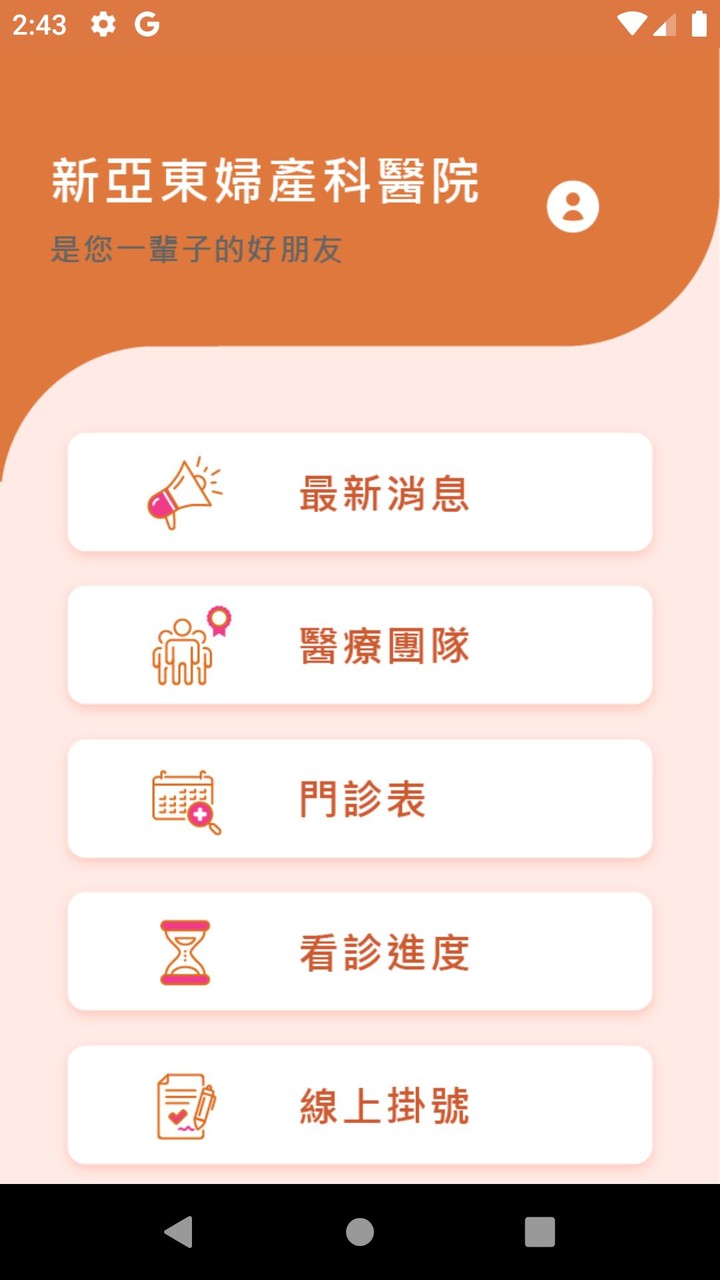Open recent apps with the square button
This screenshot has width=720, height=1280.
pyautogui.click(x=540, y=1232)
